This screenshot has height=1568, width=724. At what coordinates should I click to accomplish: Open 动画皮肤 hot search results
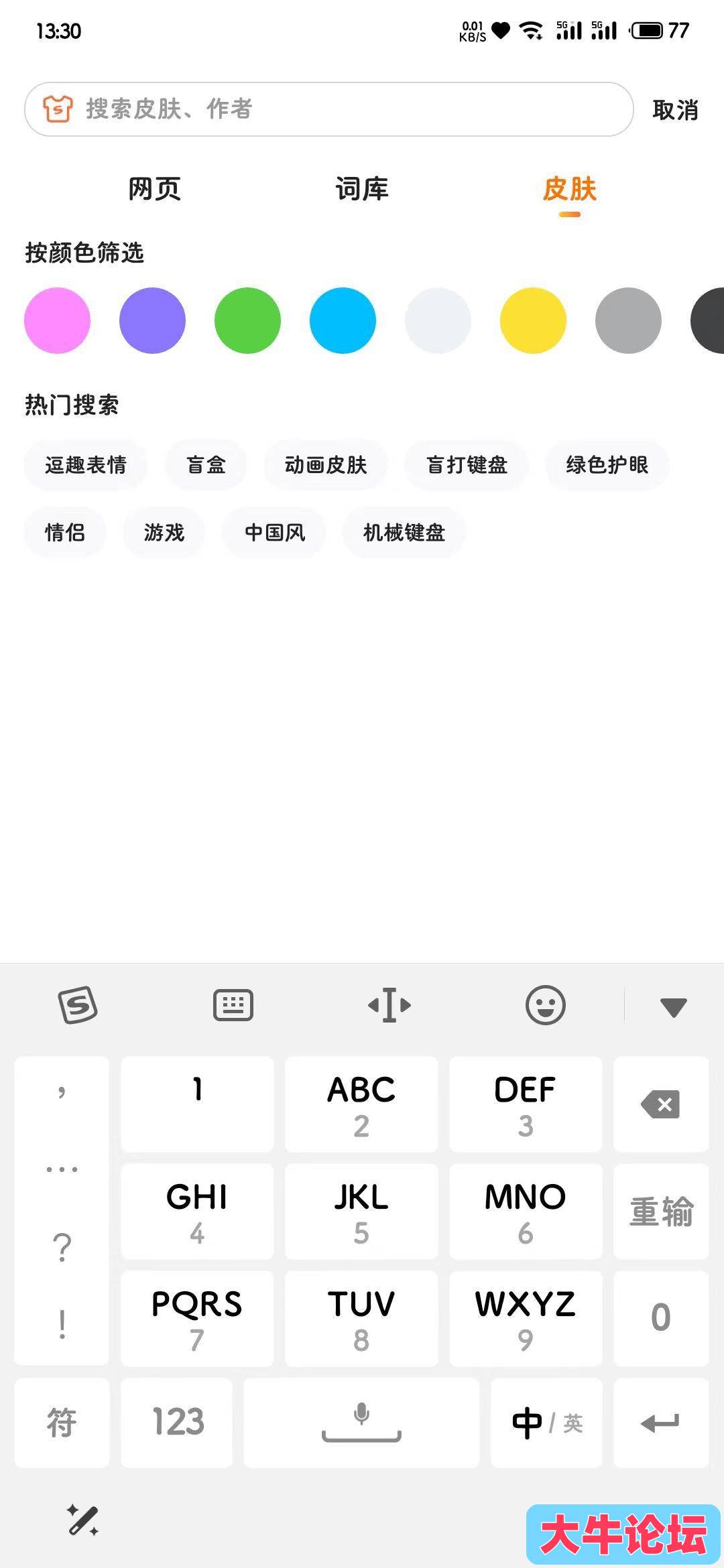(326, 465)
